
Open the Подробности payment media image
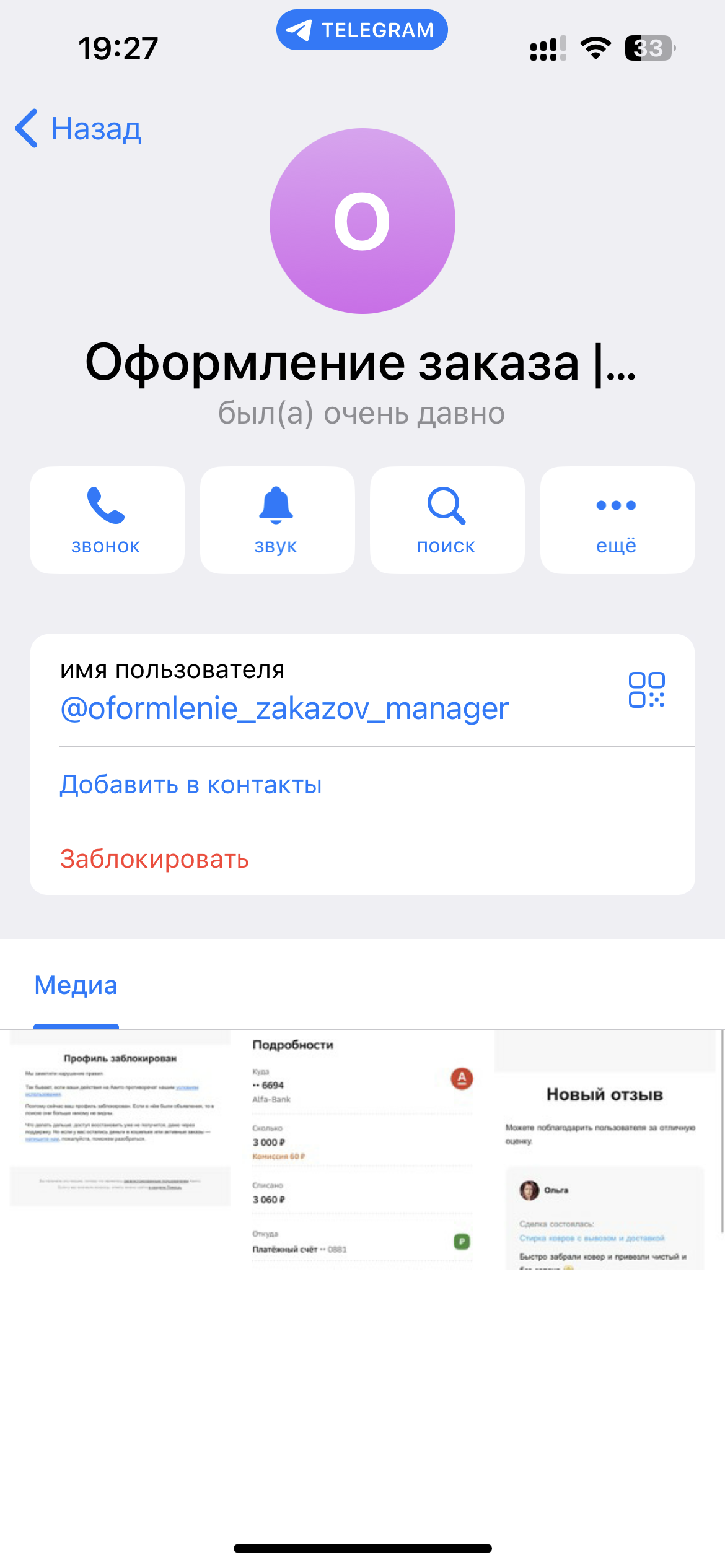(x=362, y=1149)
